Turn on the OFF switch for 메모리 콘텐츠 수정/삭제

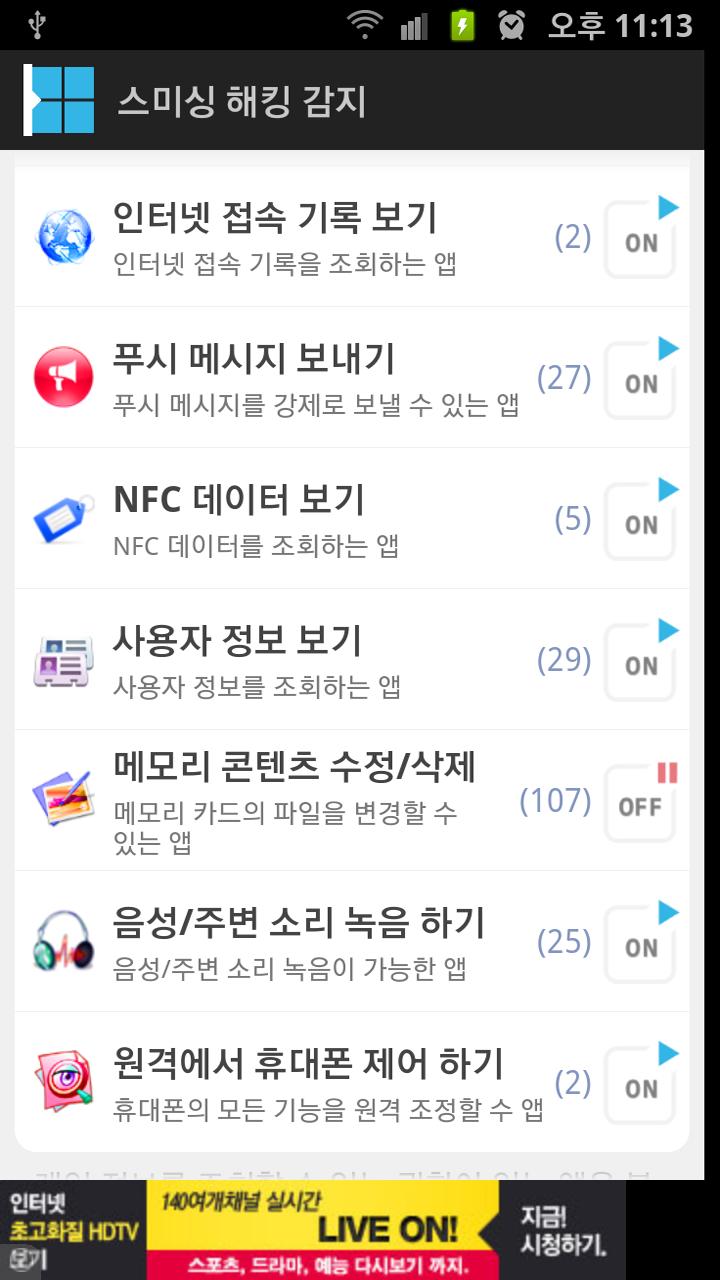click(641, 804)
